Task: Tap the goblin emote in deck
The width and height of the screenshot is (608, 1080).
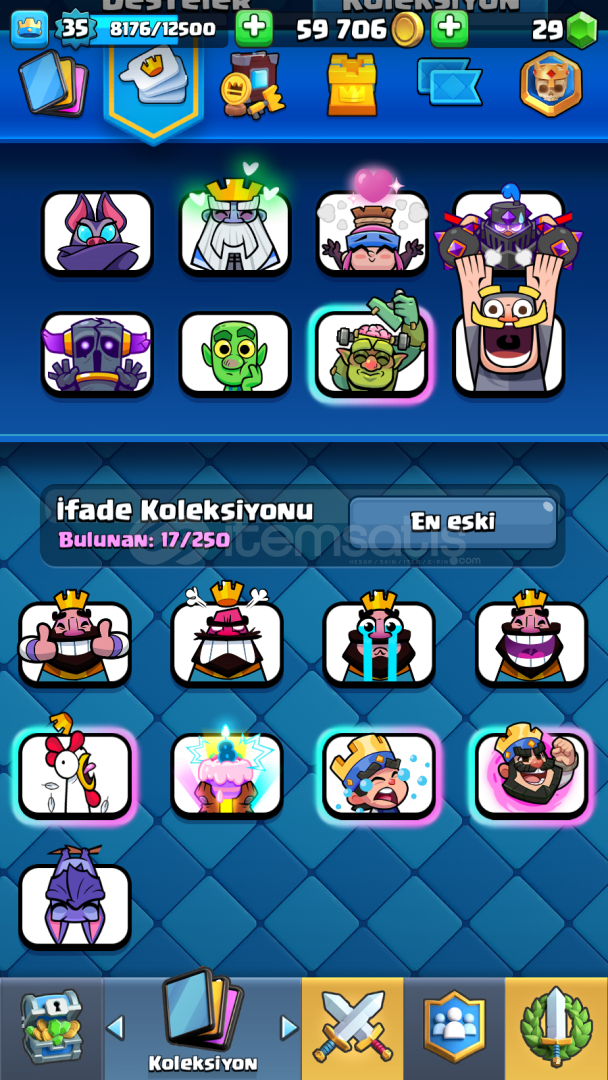Action: click(x=235, y=354)
